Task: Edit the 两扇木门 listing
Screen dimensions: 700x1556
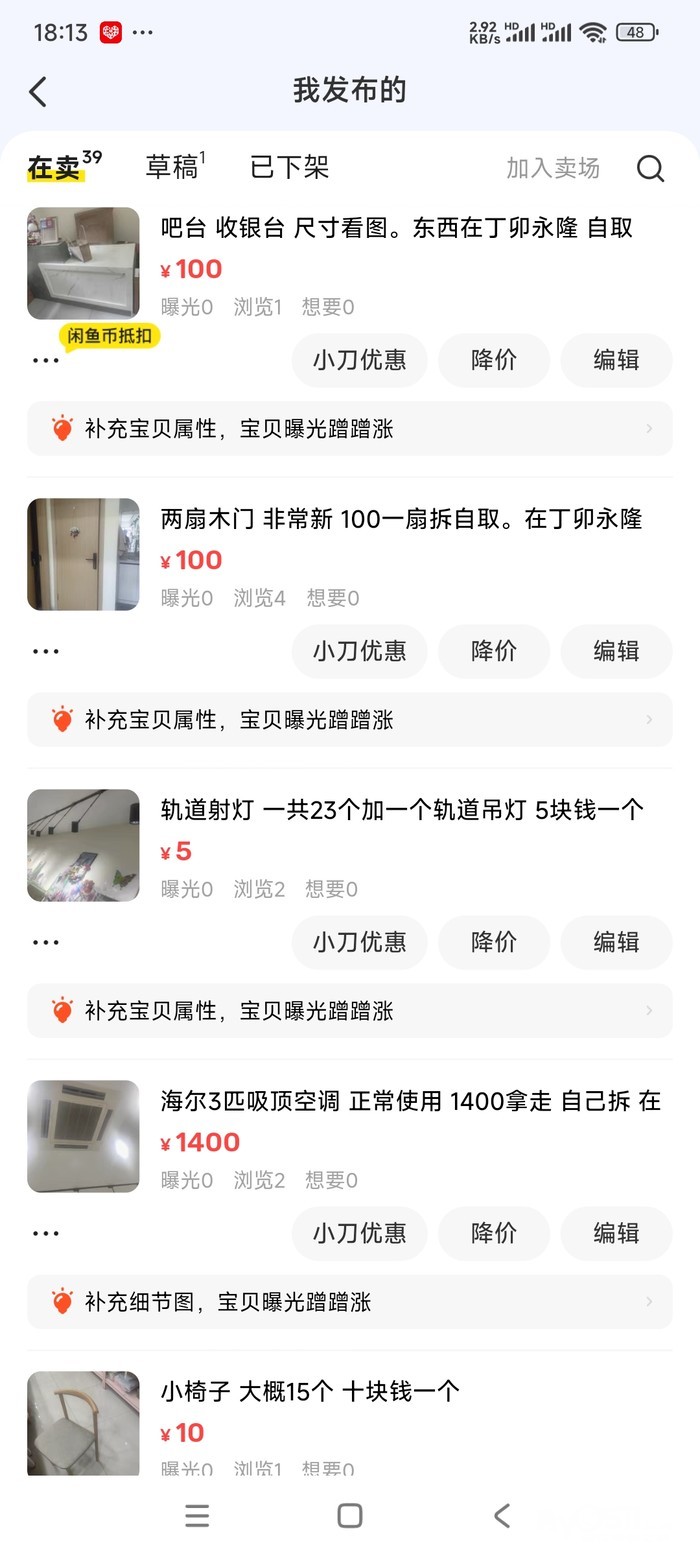Action: [616, 651]
